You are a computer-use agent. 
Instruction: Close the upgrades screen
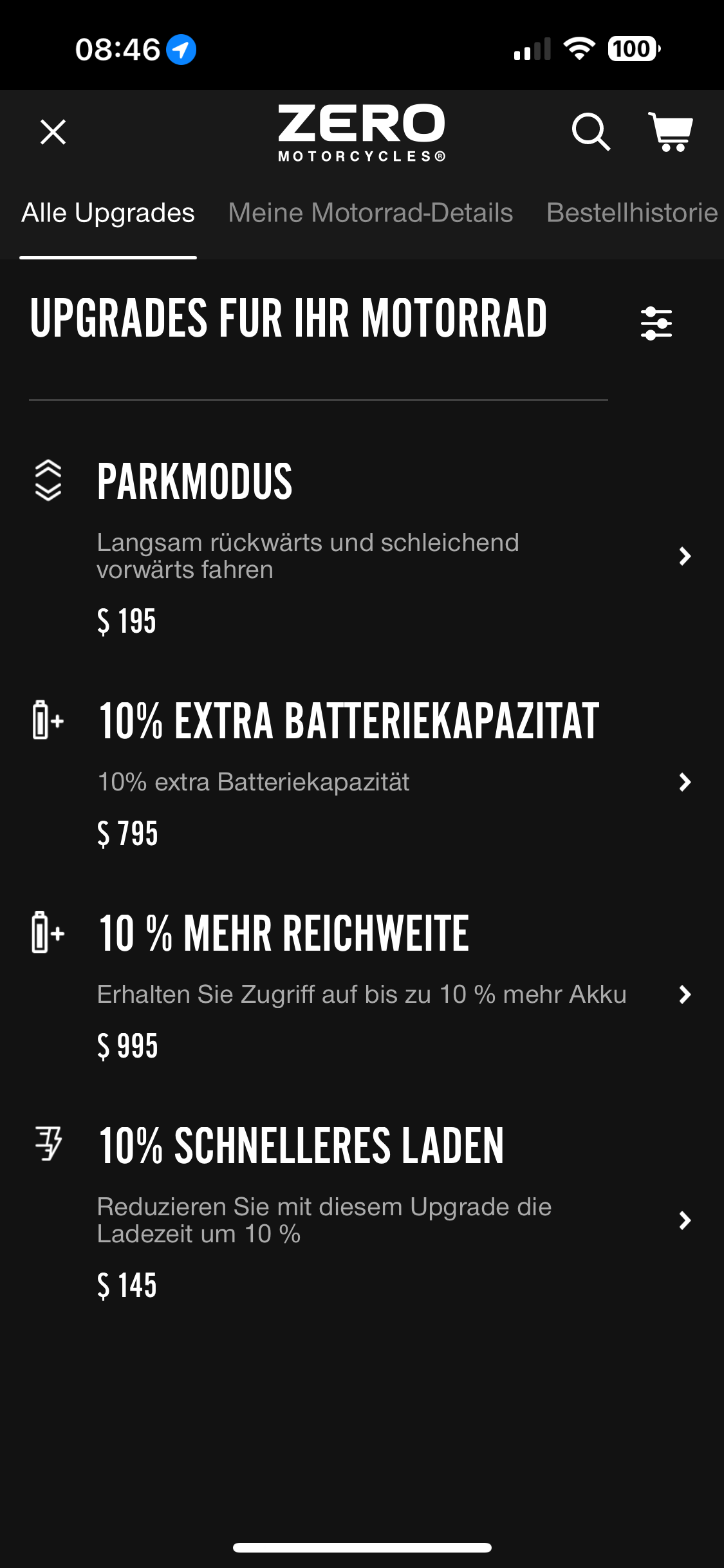coord(53,132)
